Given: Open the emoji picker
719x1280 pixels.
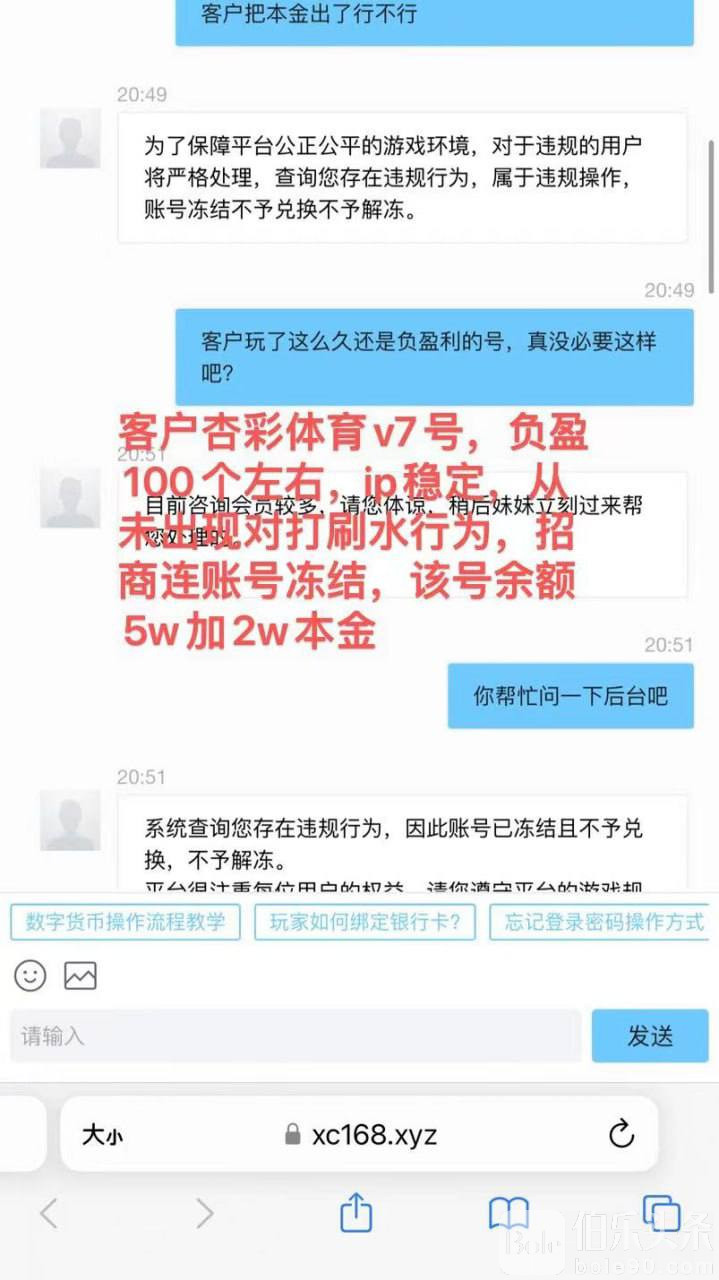Looking at the screenshot, I should (31, 976).
